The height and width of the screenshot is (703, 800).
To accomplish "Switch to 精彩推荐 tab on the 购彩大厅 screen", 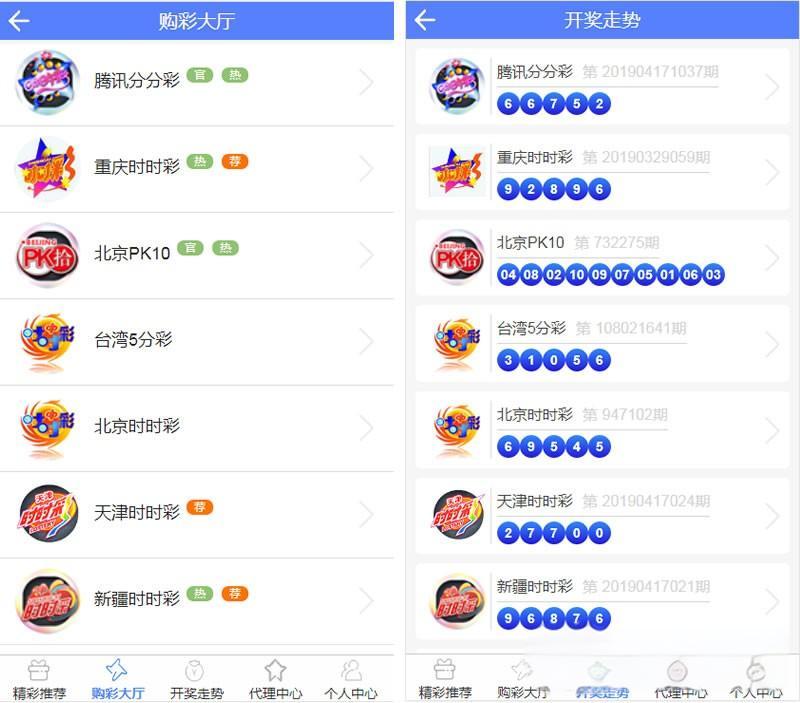I will 39,679.
